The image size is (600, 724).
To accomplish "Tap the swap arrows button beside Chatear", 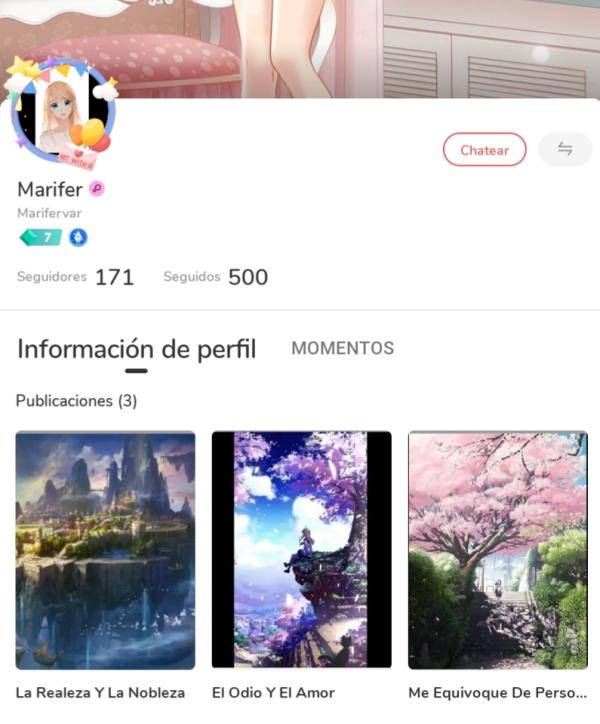I will point(565,150).
